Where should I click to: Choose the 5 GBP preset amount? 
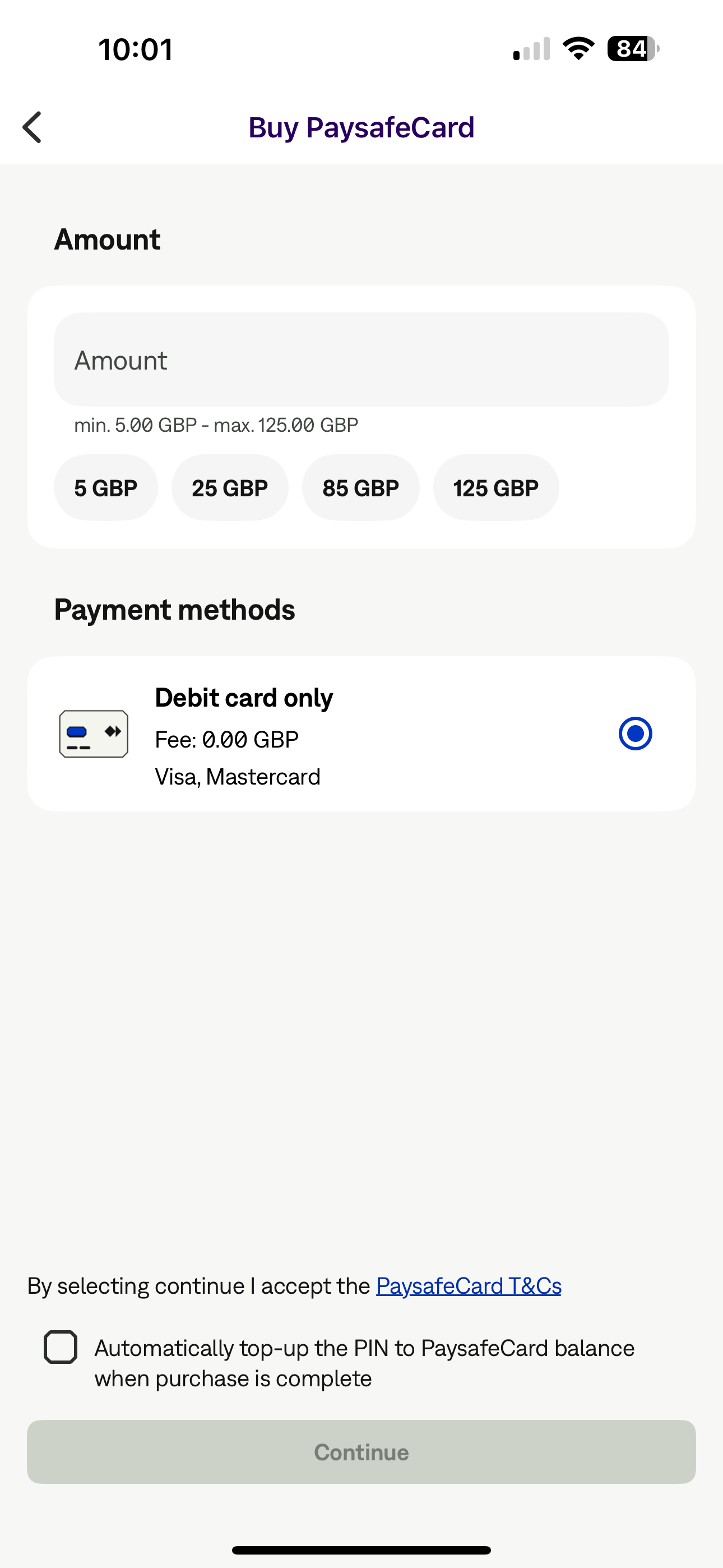click(105, 487)
